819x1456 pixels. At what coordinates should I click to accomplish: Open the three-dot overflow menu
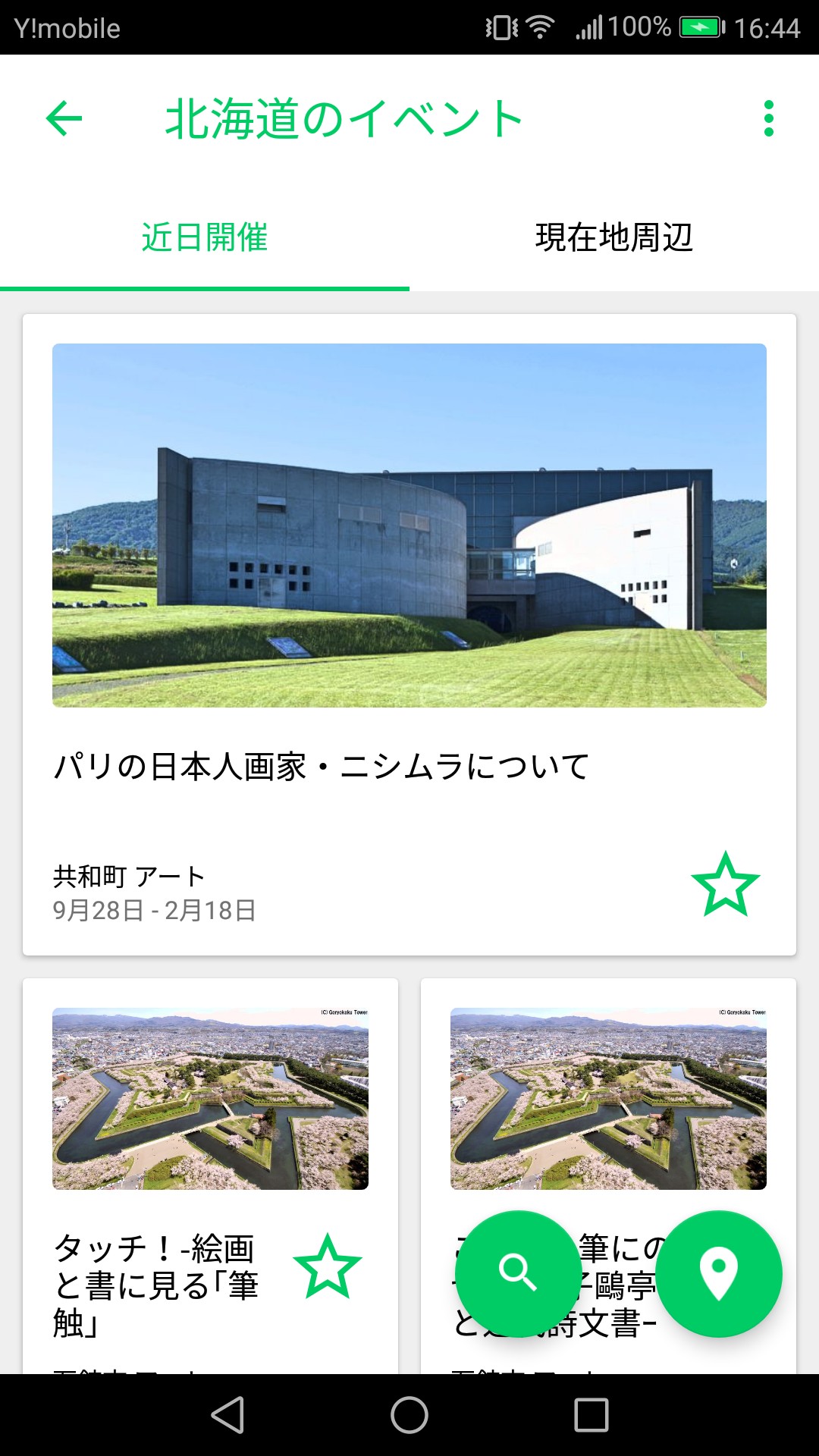768,118
